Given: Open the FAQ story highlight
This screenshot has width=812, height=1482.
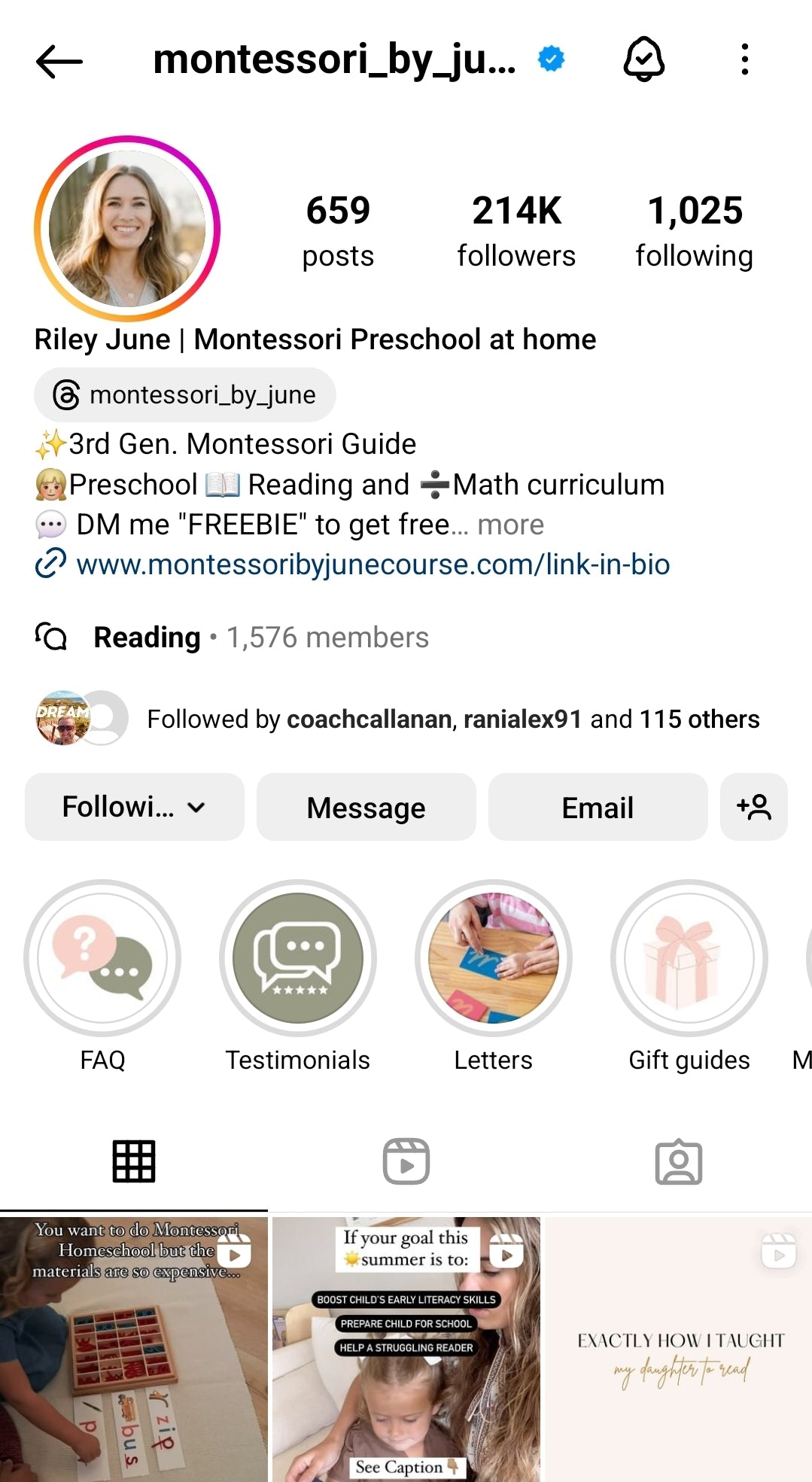Looking at the screenshot, I should 102,958.
